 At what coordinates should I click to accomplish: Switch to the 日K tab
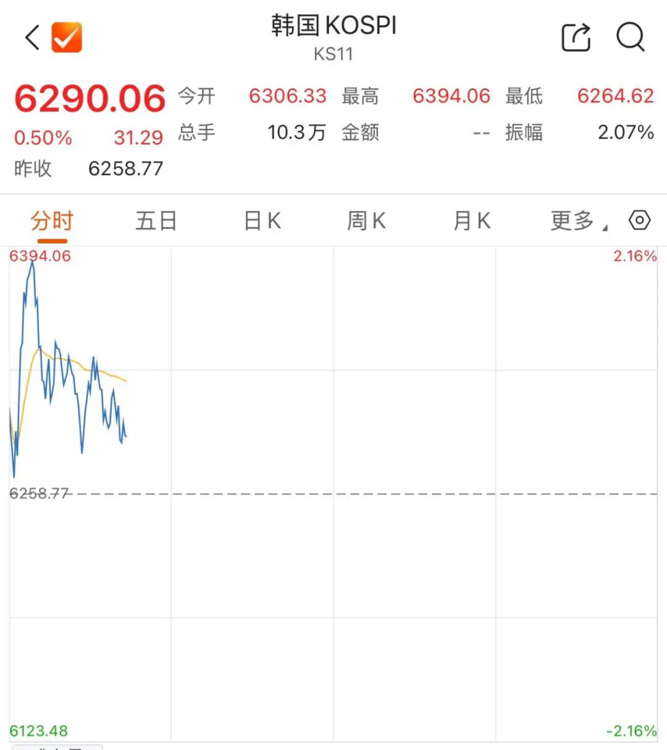[262, 221]
